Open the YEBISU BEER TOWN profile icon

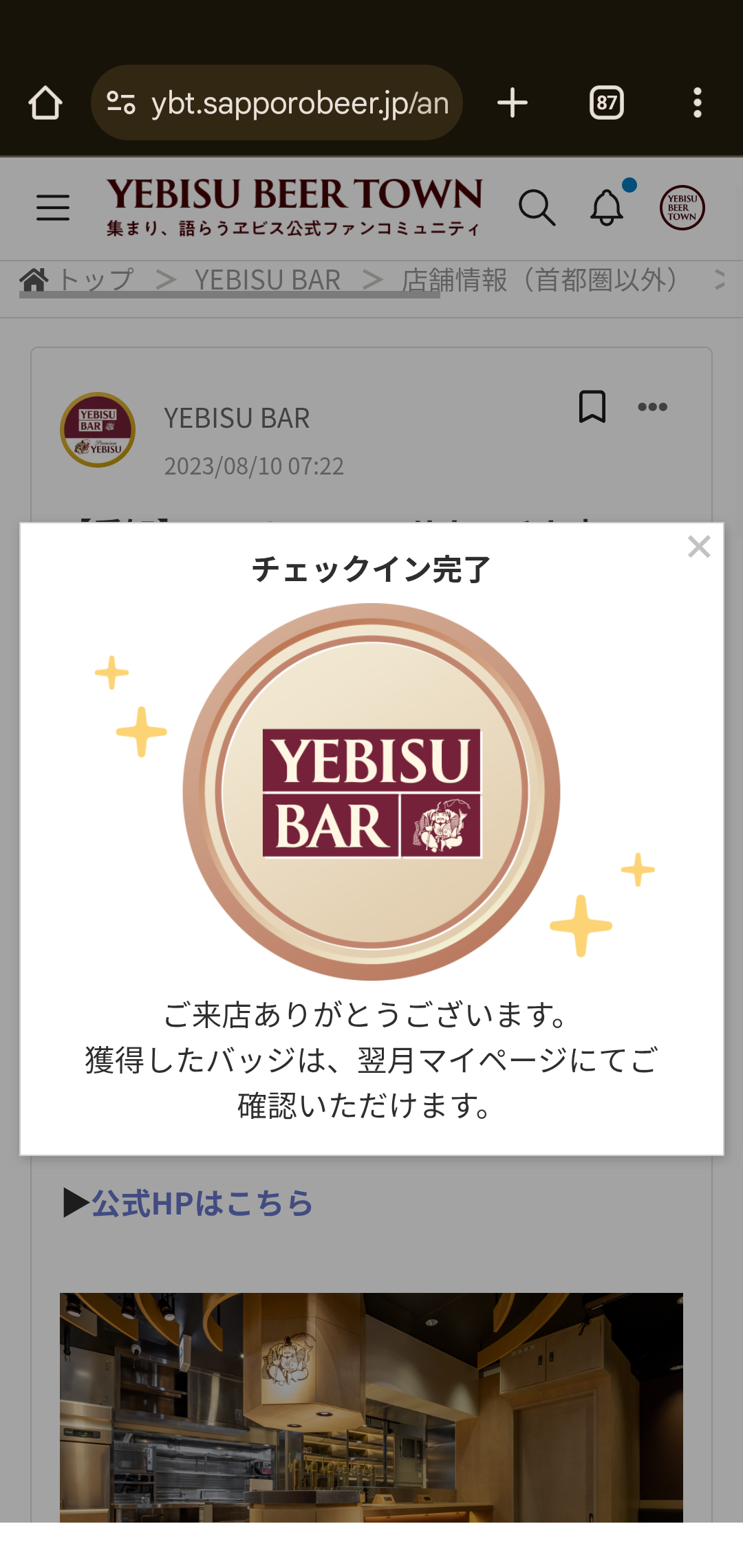682,208
